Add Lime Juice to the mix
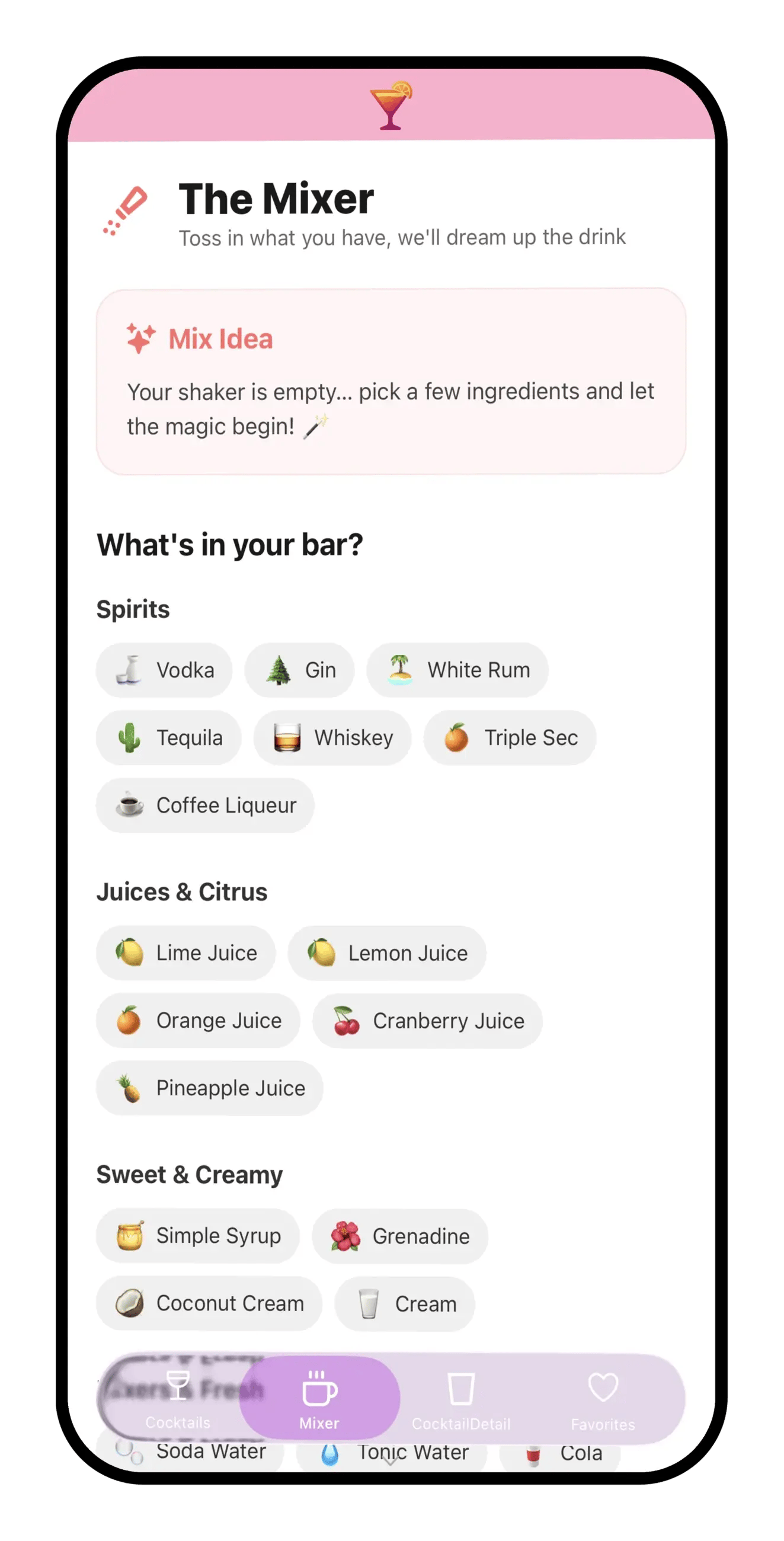The image size is (784, 1541). [x=186, y=953]
